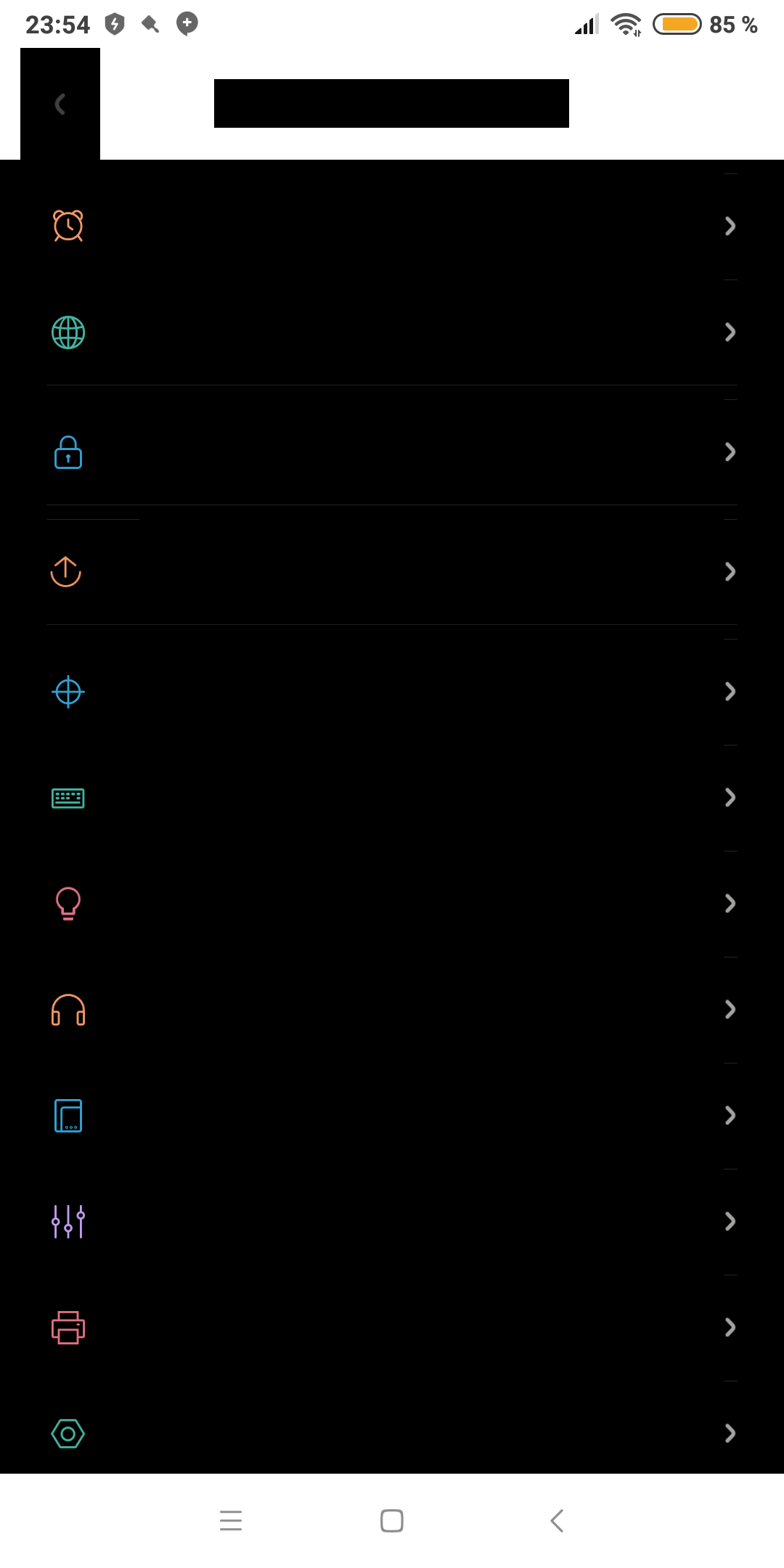The height and width of the screenshot is (1568, 784).
Task: Tap the system home button
Action: [x=392, y=1521]
